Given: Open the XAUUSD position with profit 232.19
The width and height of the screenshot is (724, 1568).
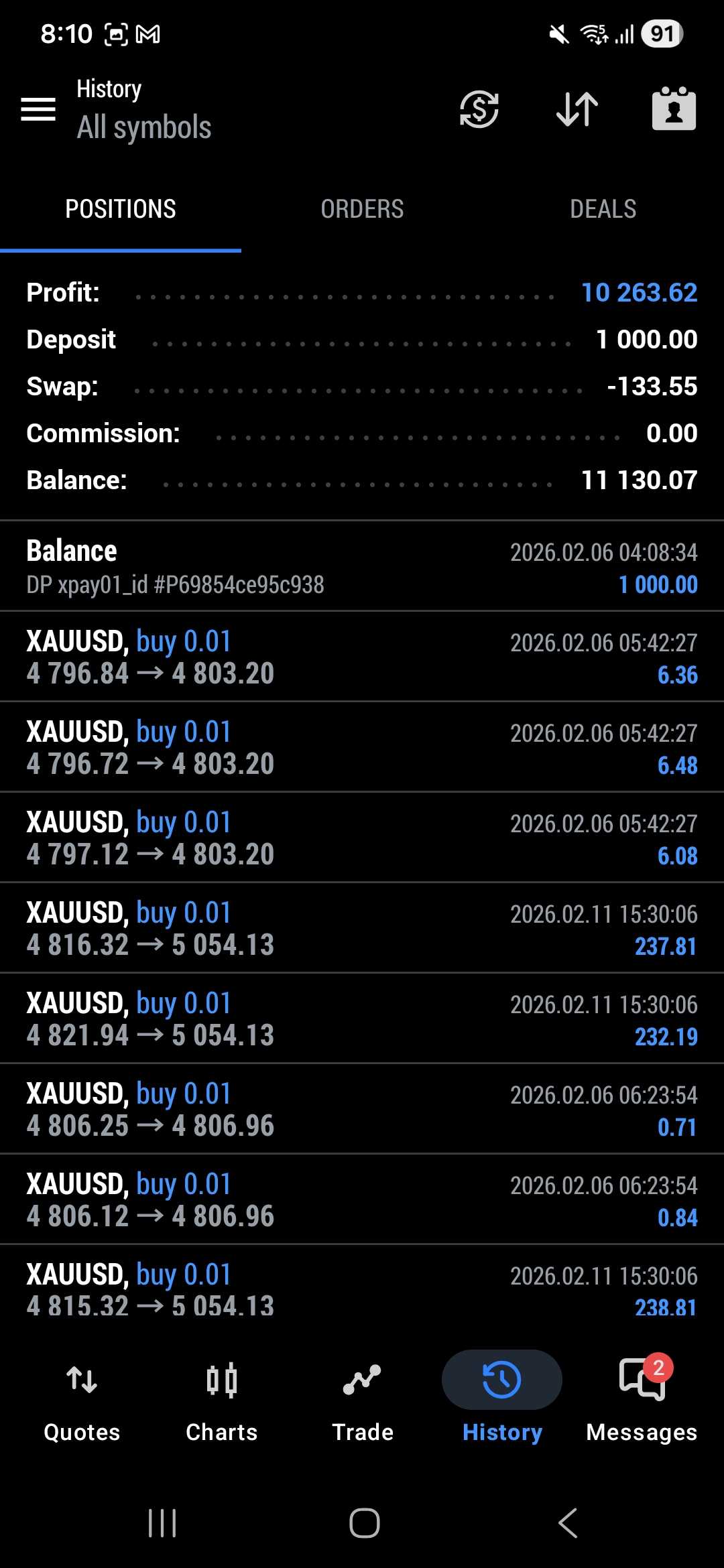Looking at the screenshot, I should click(362, 1019).
